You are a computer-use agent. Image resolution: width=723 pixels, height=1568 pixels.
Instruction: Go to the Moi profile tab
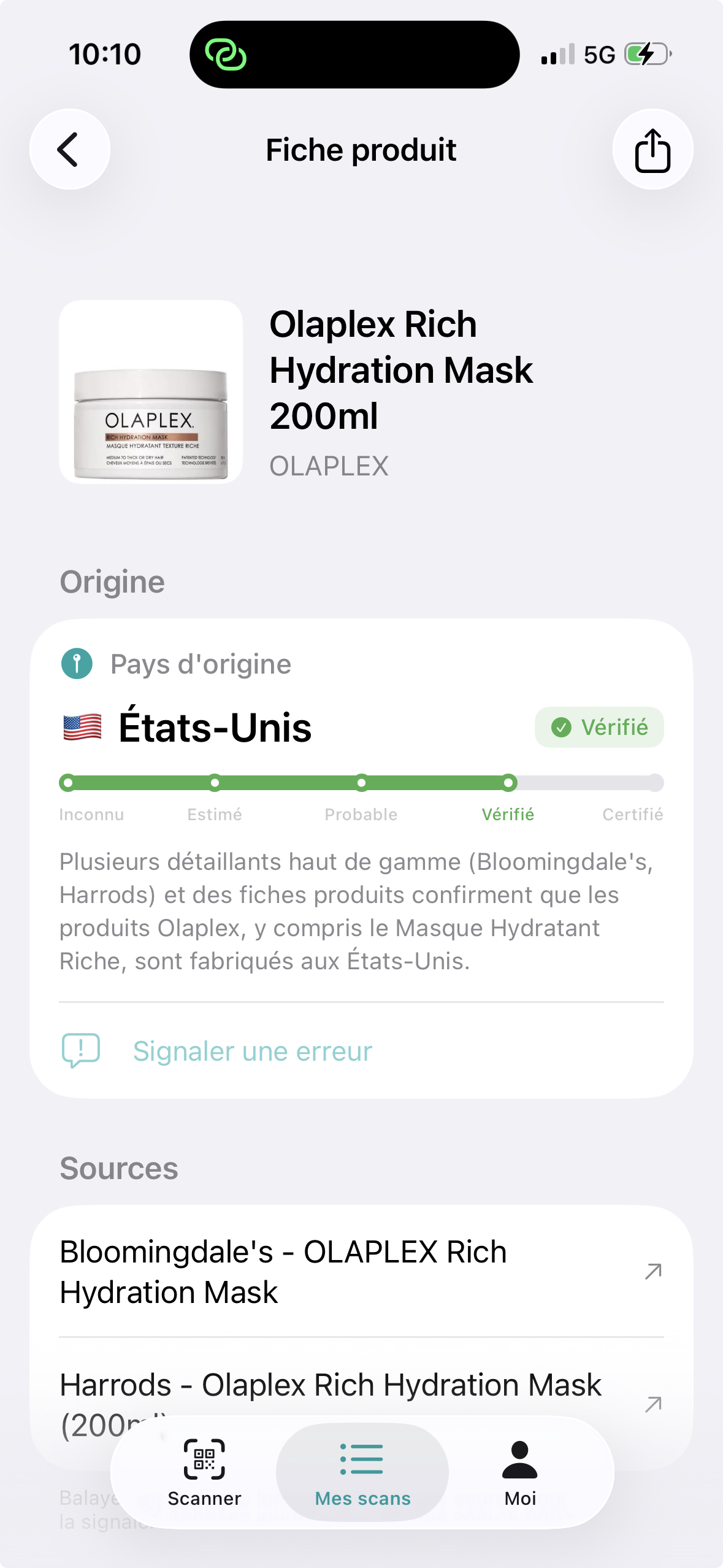[519, 1472]
